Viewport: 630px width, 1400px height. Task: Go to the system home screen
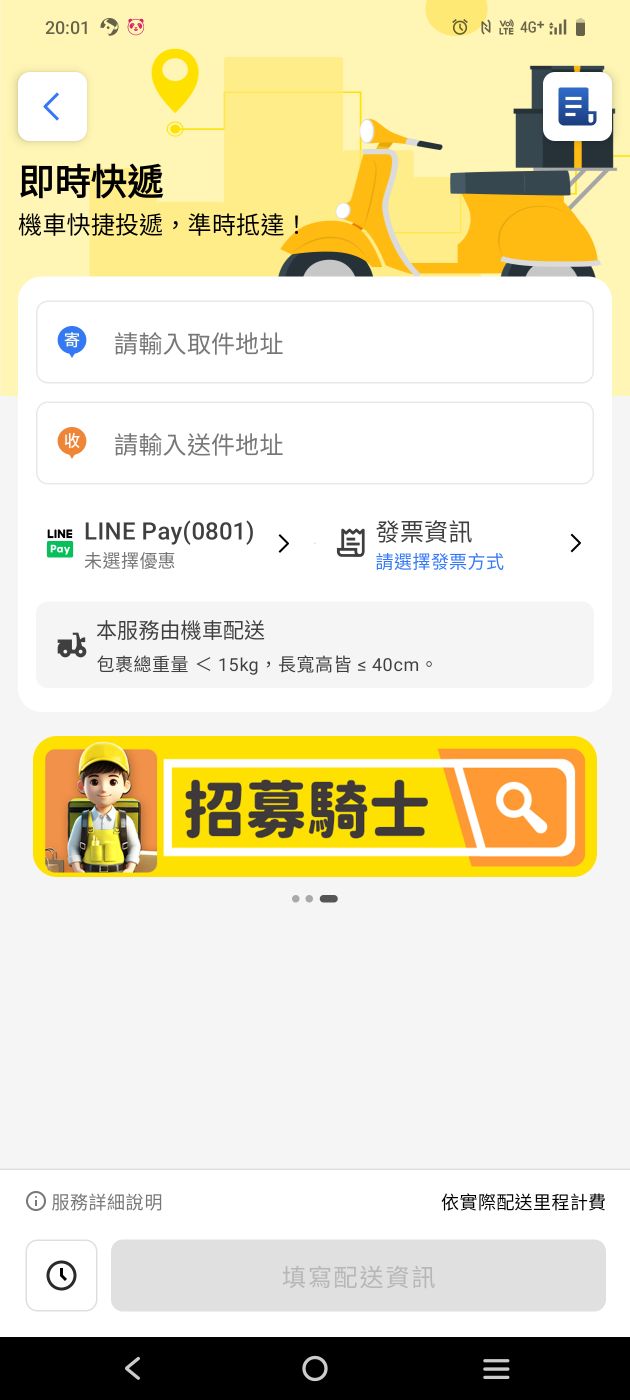pyautogui.click(x=315, y=1368)
